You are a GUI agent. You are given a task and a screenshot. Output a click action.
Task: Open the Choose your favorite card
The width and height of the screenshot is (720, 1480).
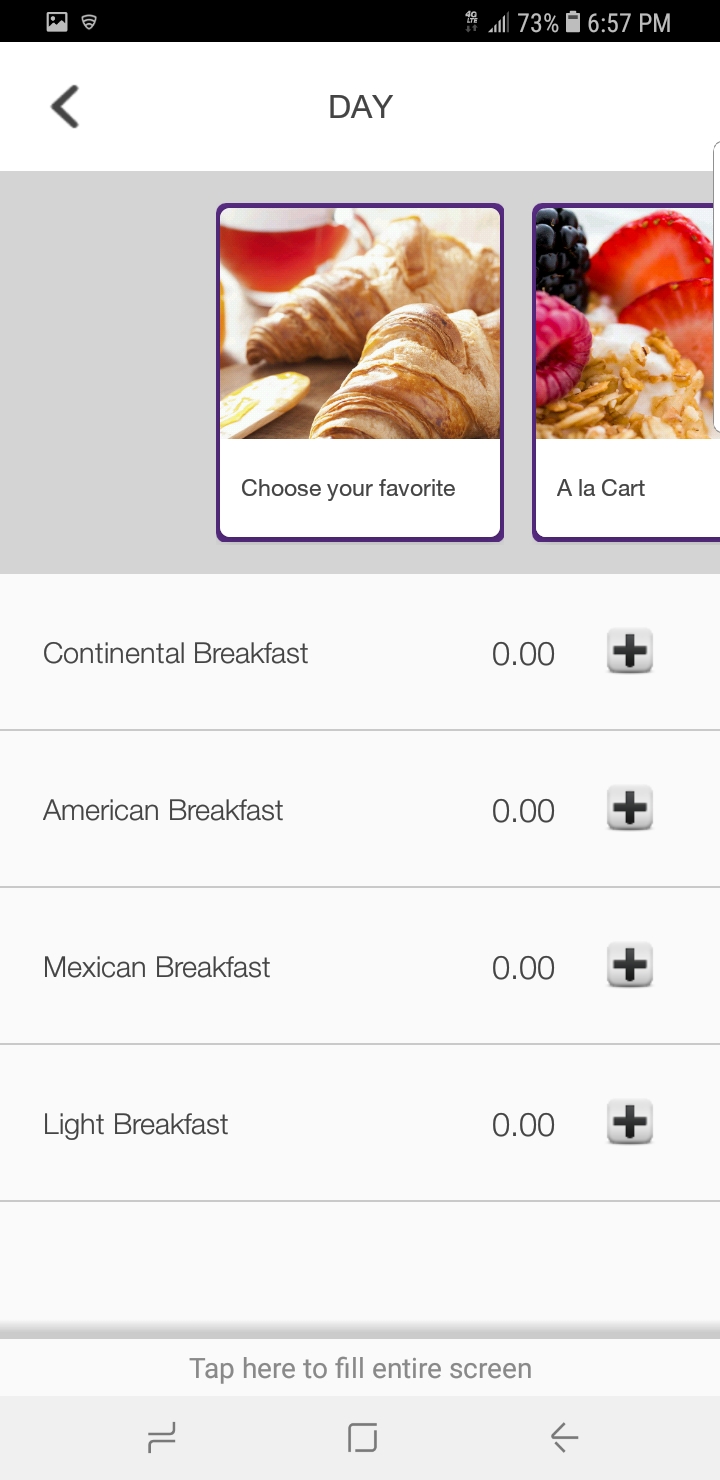click(x=360, y=373)
